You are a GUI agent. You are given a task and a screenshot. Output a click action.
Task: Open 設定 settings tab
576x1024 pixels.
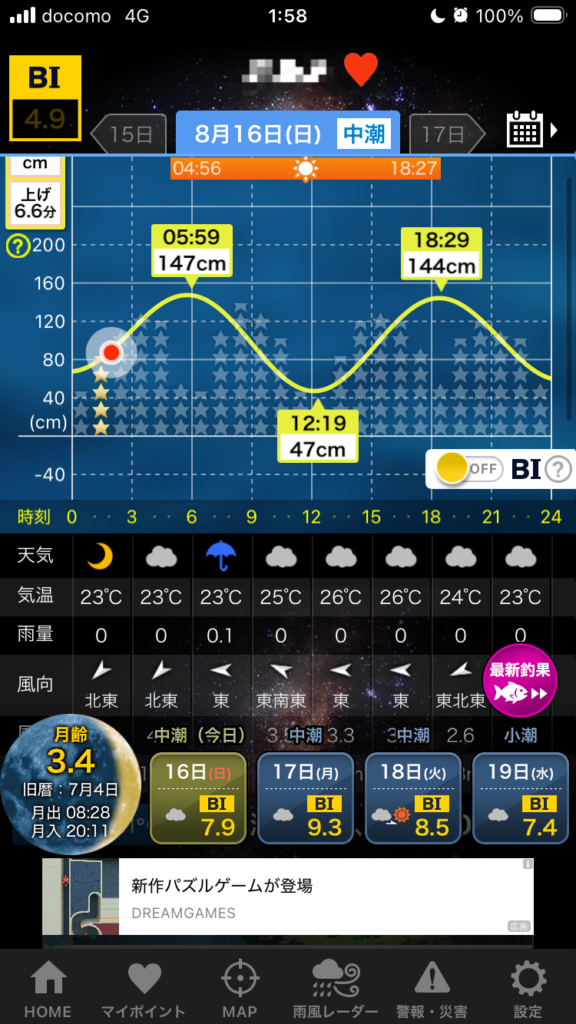pyautogui.click(x=528, y=987)
